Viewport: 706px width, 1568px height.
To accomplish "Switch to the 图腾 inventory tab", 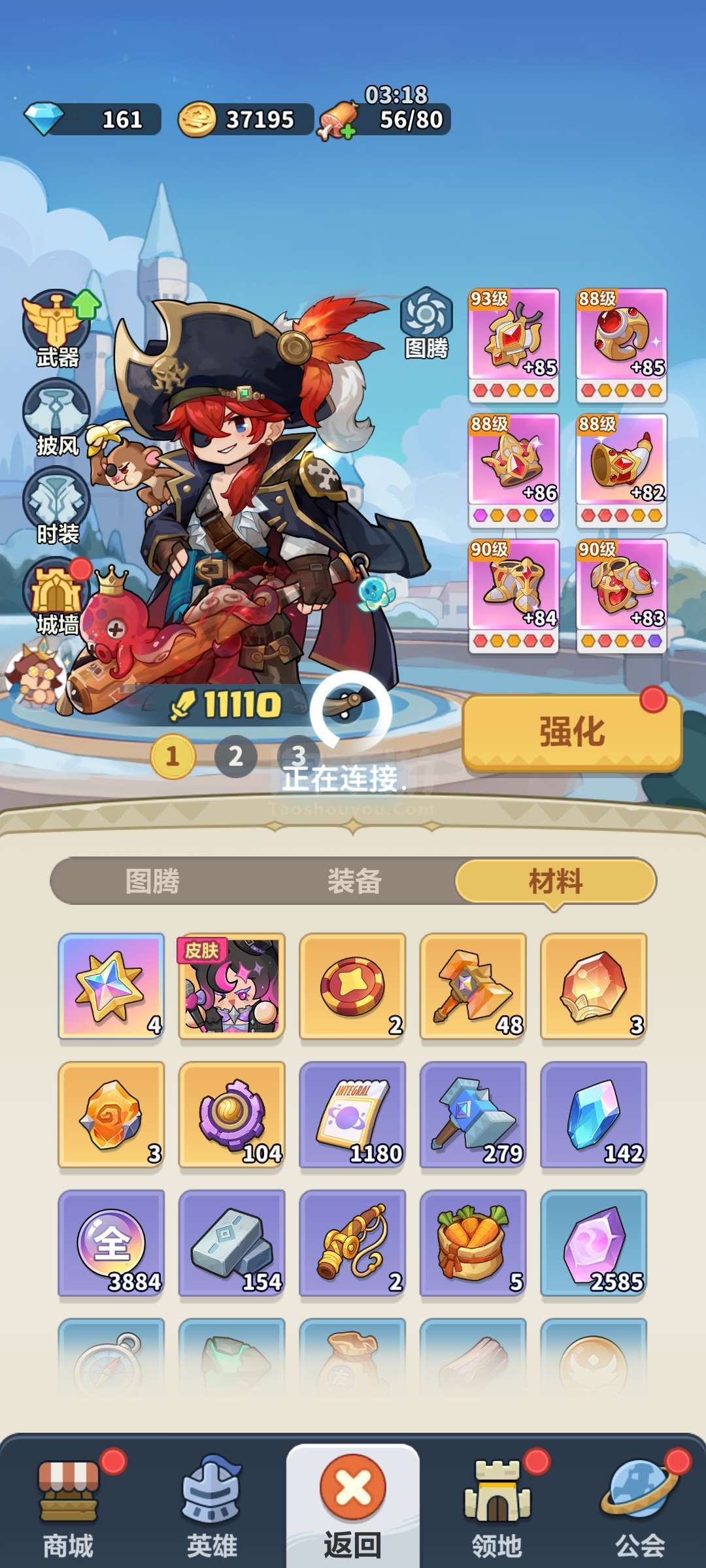I will pos(152,881).
